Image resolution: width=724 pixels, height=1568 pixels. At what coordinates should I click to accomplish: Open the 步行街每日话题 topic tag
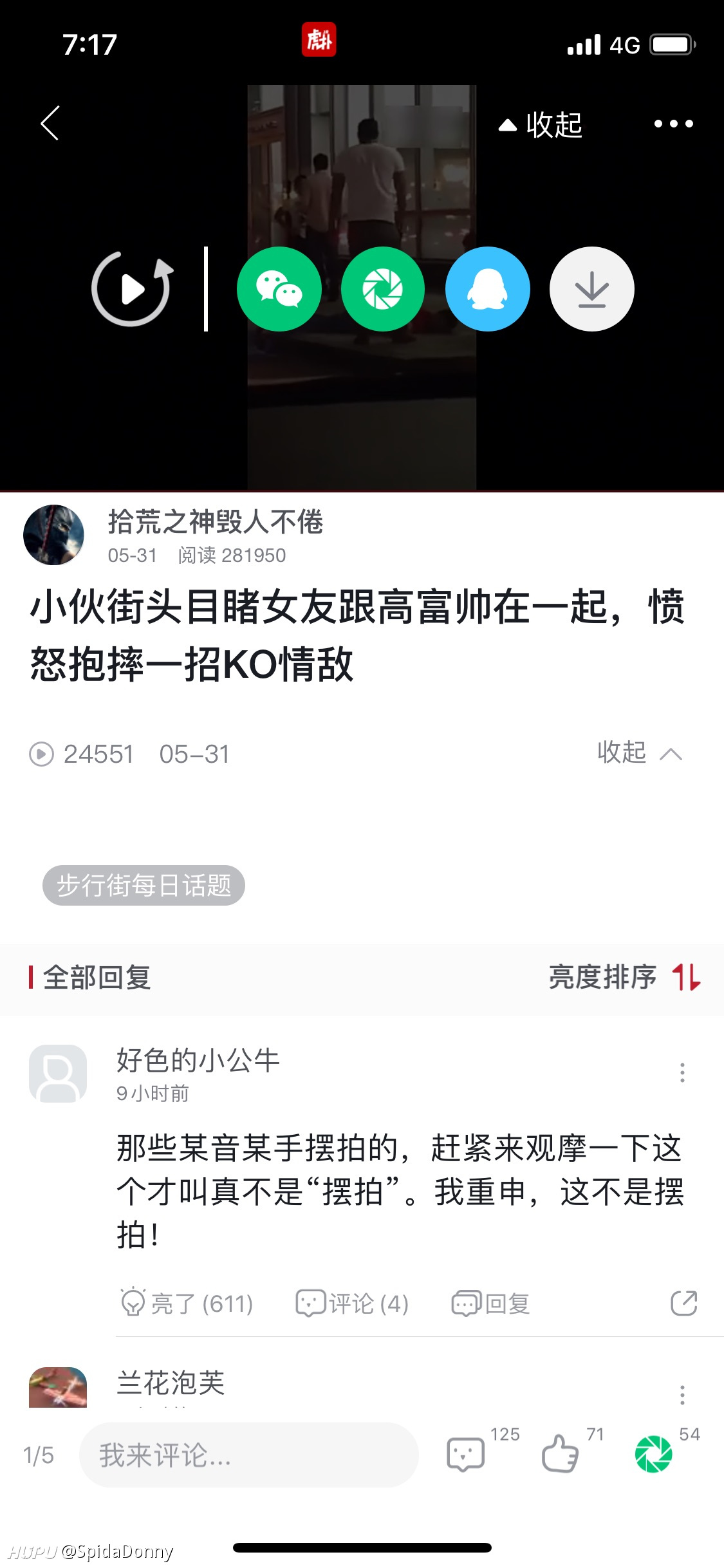point(144,885)
